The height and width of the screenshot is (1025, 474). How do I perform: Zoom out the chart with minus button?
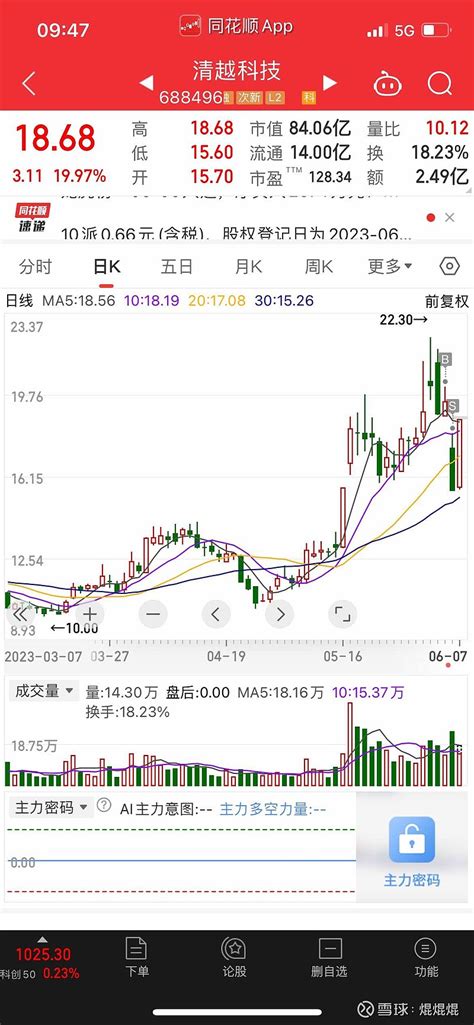[x=153, y=614]
